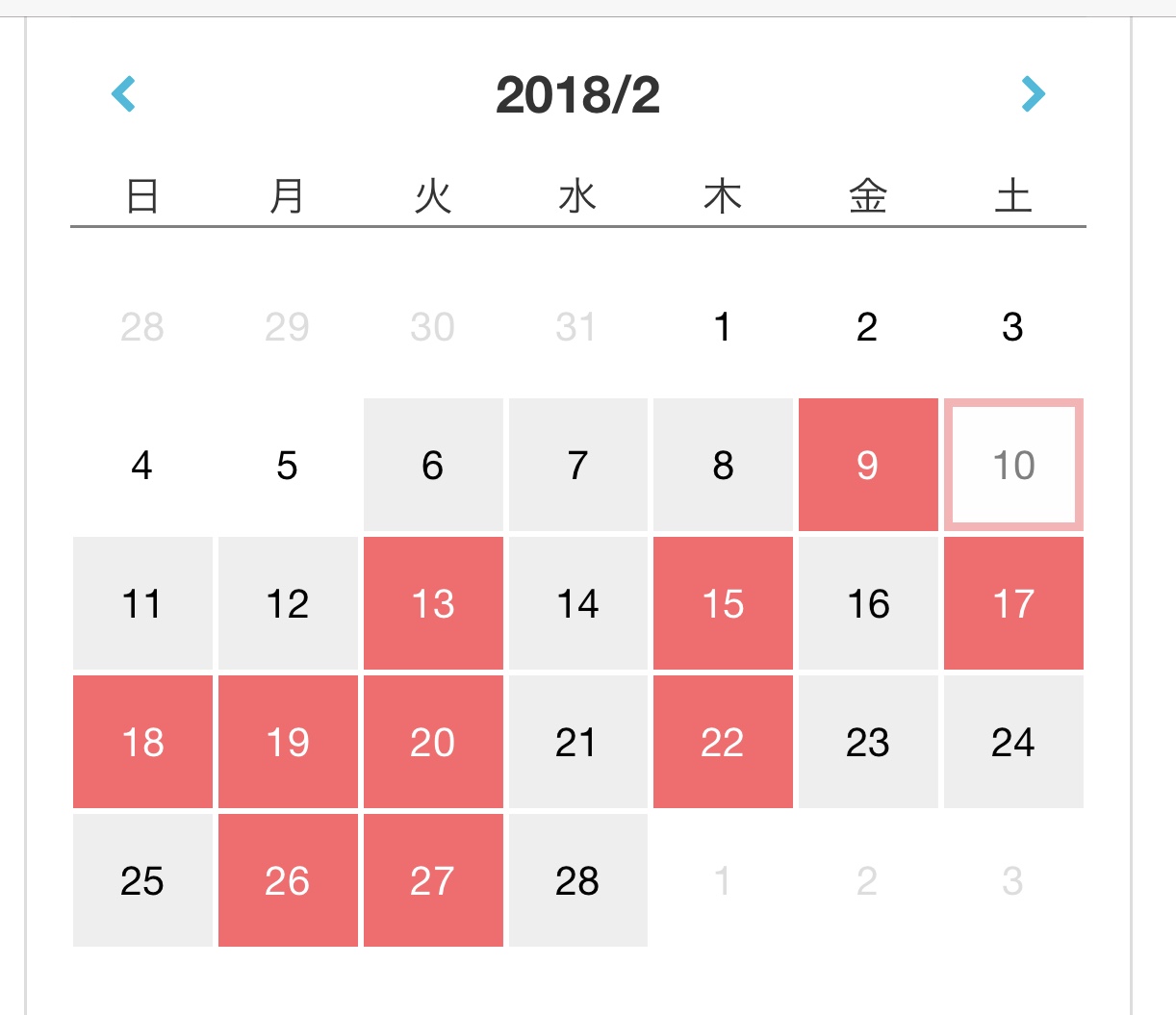Select date 22
Viewport: 1176px width, 1015px height.
coord(723,742)
